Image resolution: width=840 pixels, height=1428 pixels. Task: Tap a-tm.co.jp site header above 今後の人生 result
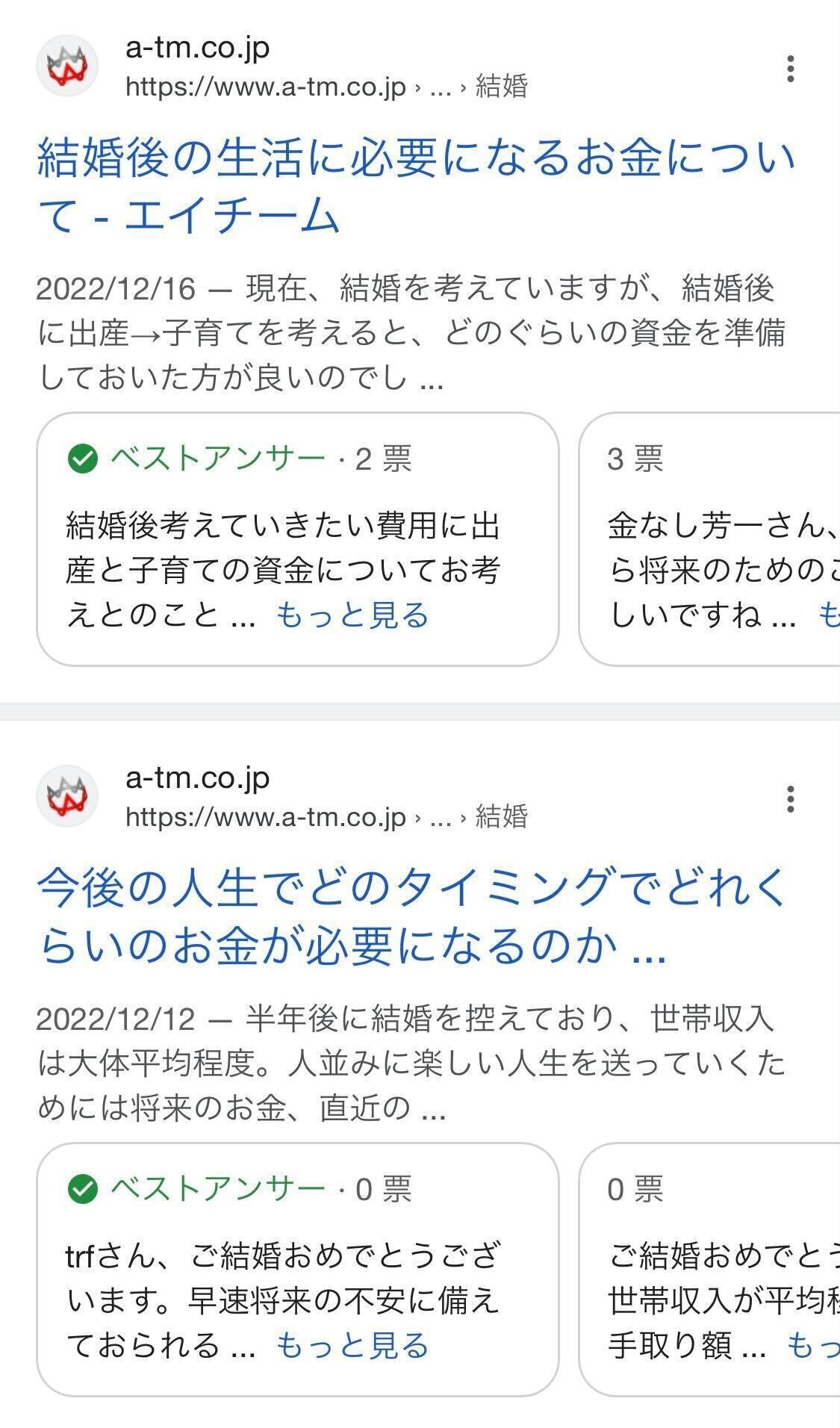[282, 797]
